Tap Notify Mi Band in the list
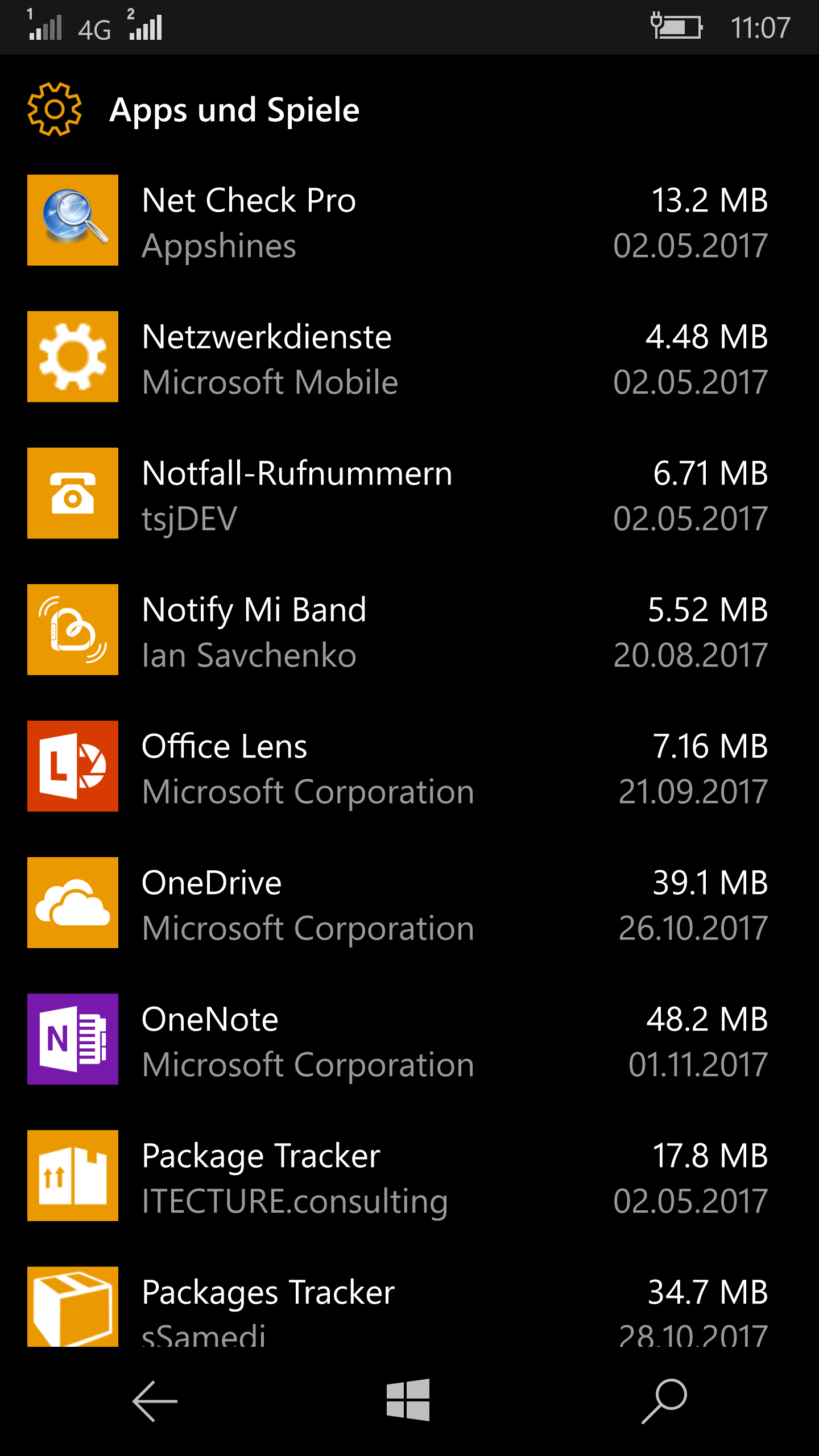 click(x=409, y=630)
